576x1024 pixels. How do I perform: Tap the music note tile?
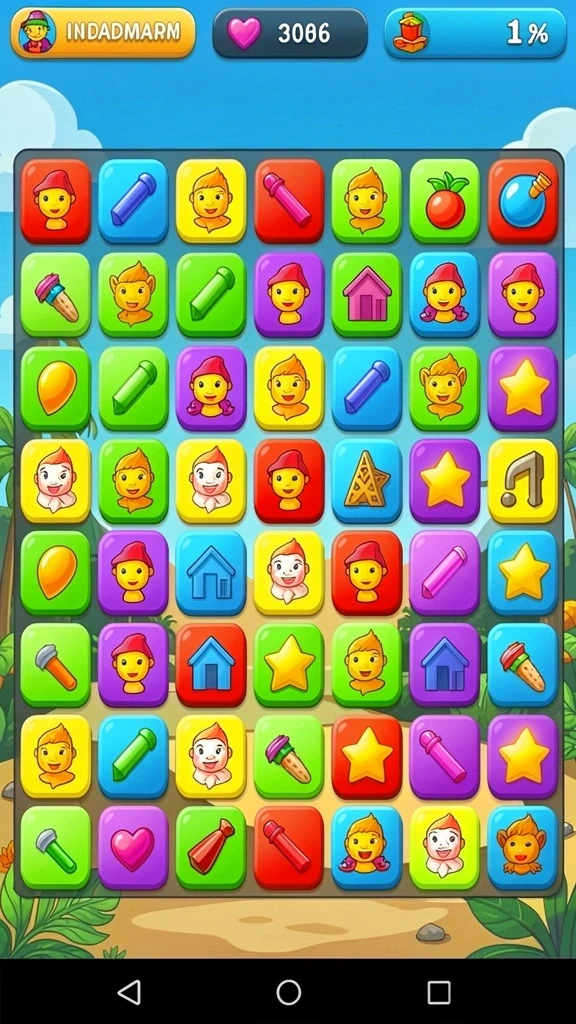(523, 481)
